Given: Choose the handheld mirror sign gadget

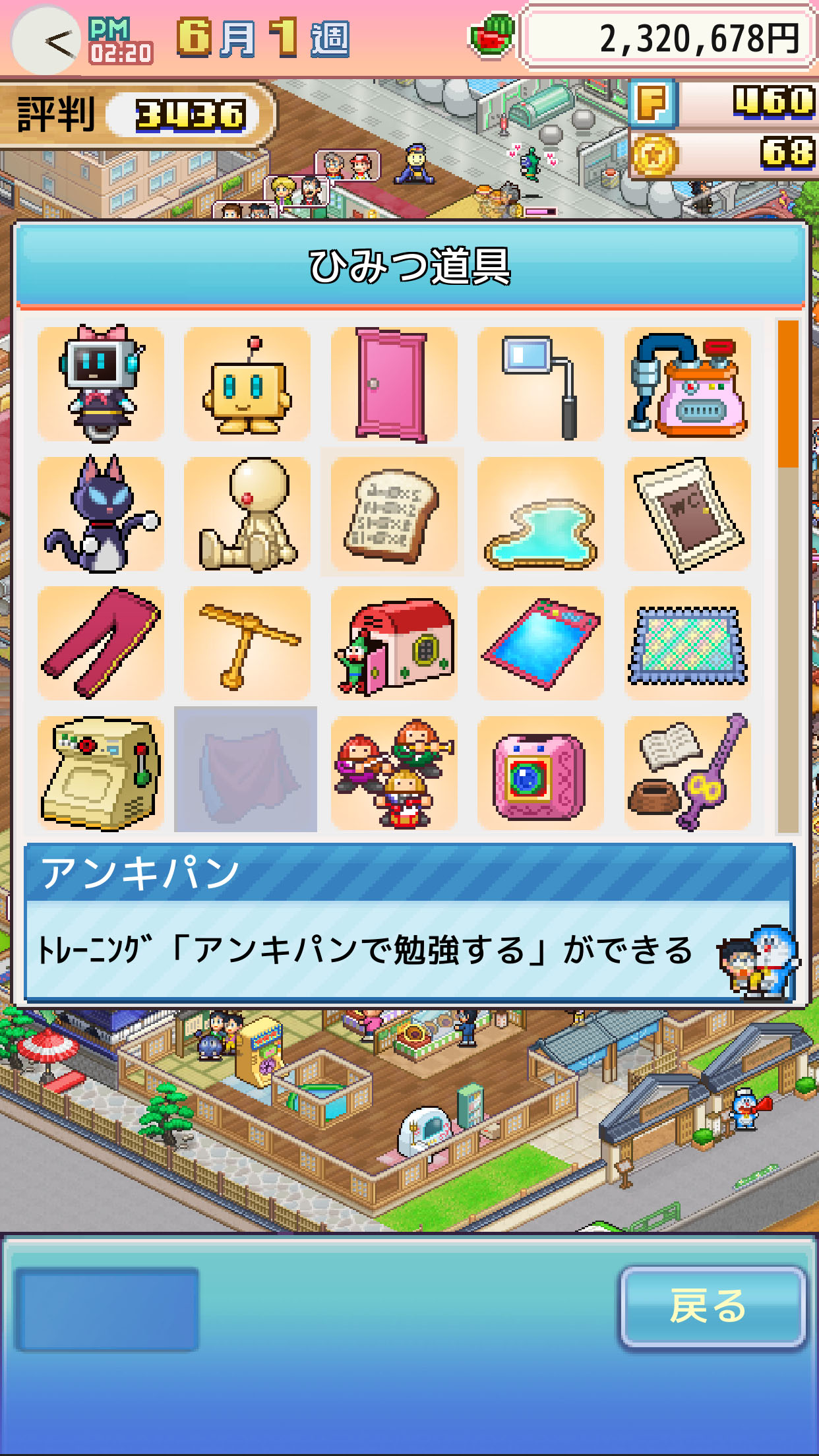Looking at the screenshot, I should coord(540,384).
